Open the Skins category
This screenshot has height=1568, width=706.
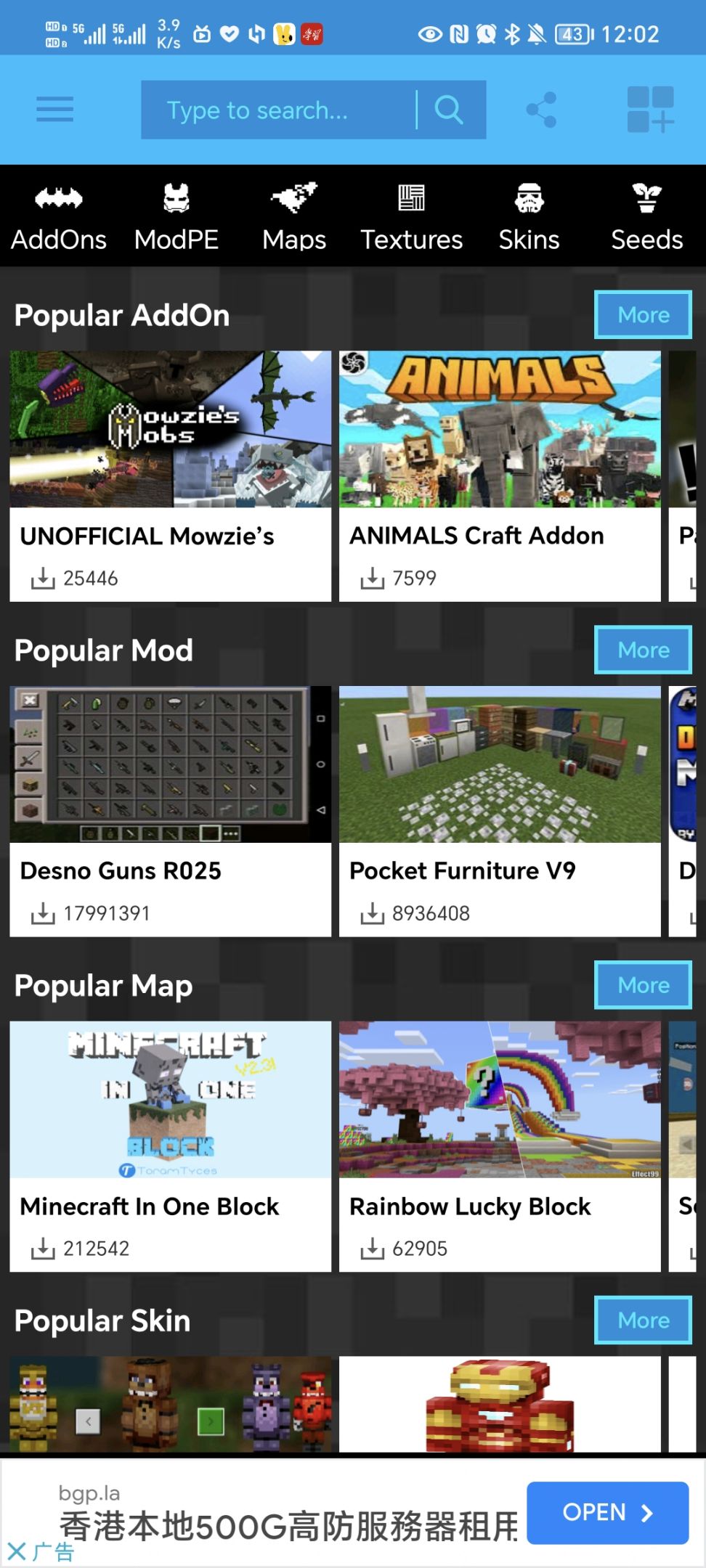click(x=529, y=216)
